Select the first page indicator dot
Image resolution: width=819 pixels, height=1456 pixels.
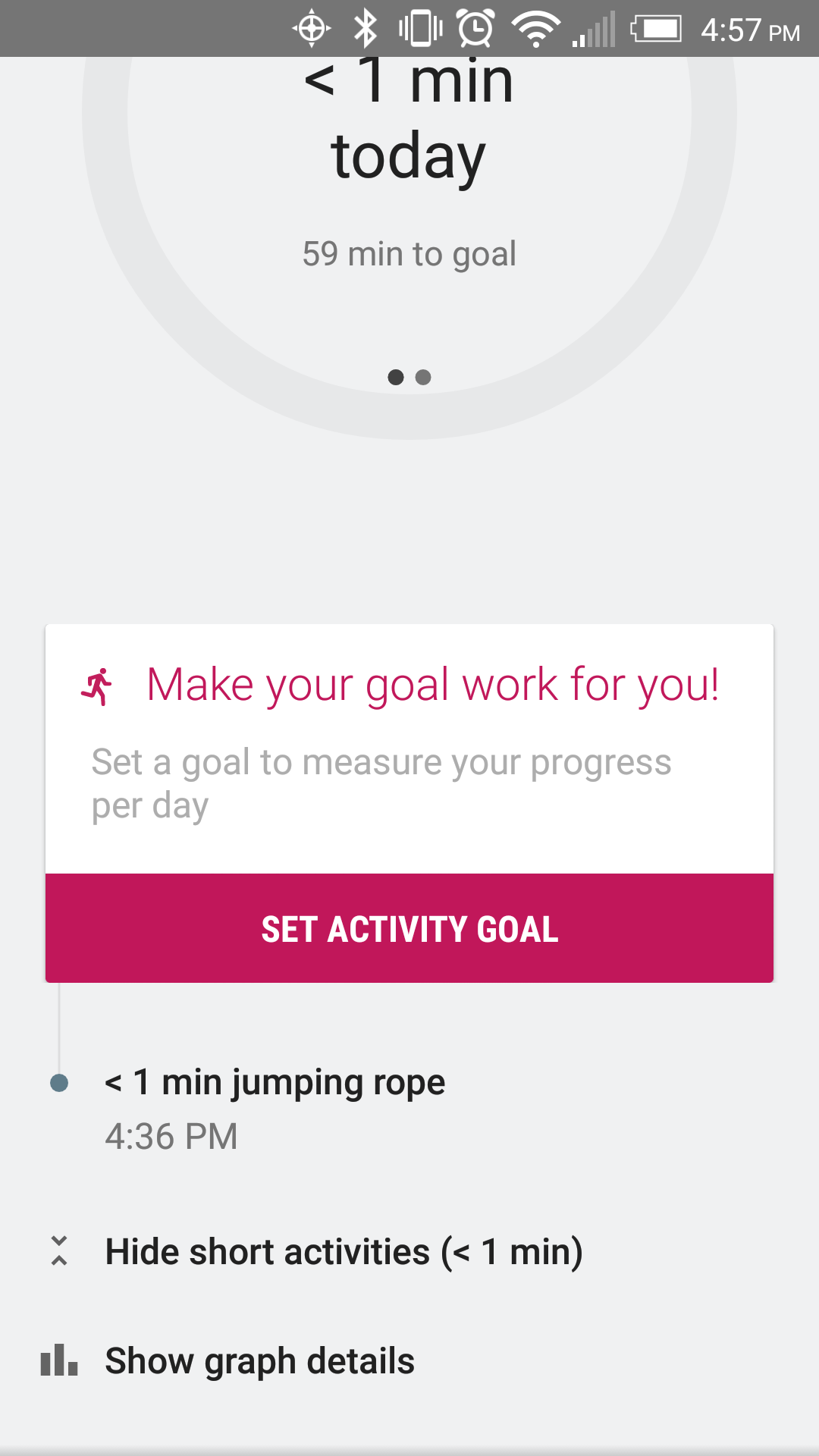click(x=397, y=377)
